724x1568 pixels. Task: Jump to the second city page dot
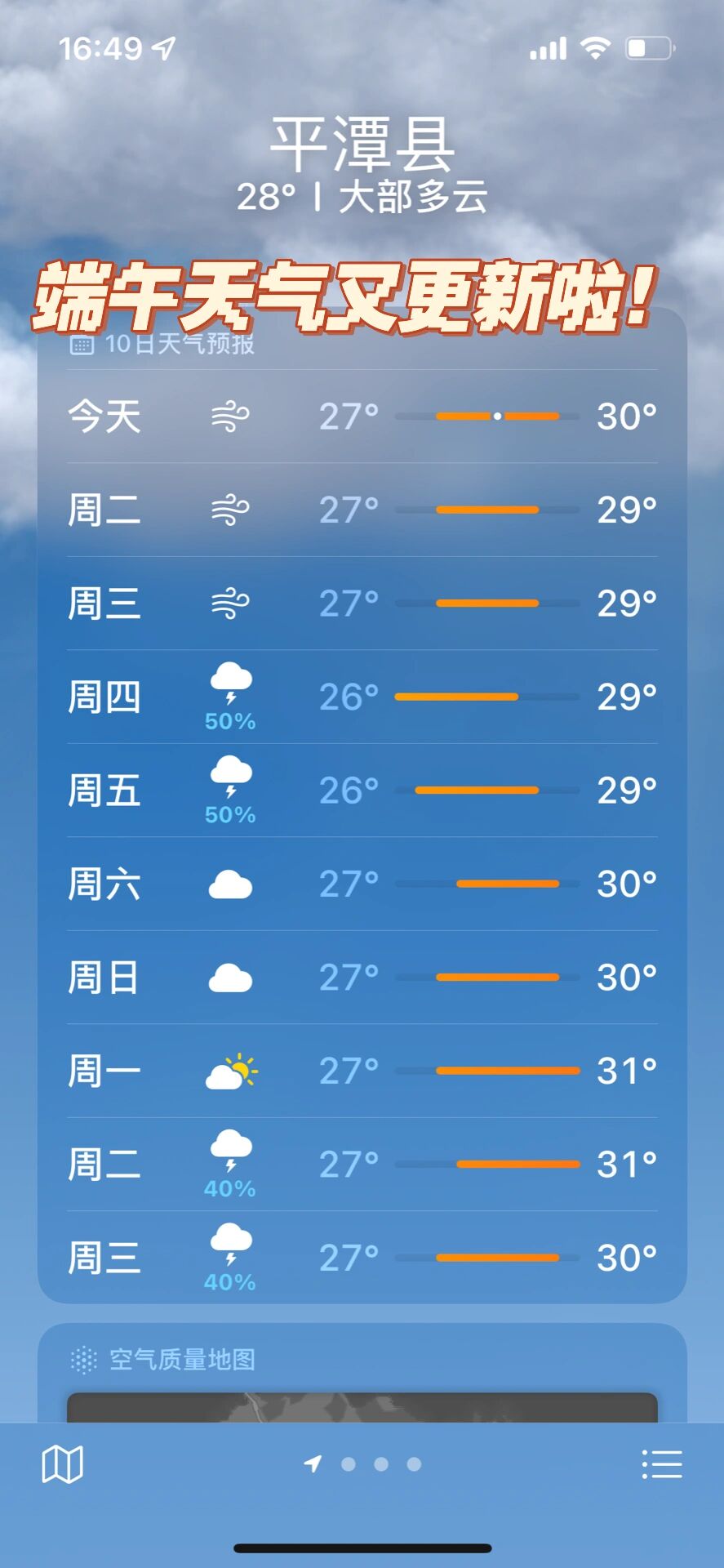point(349,1464)
